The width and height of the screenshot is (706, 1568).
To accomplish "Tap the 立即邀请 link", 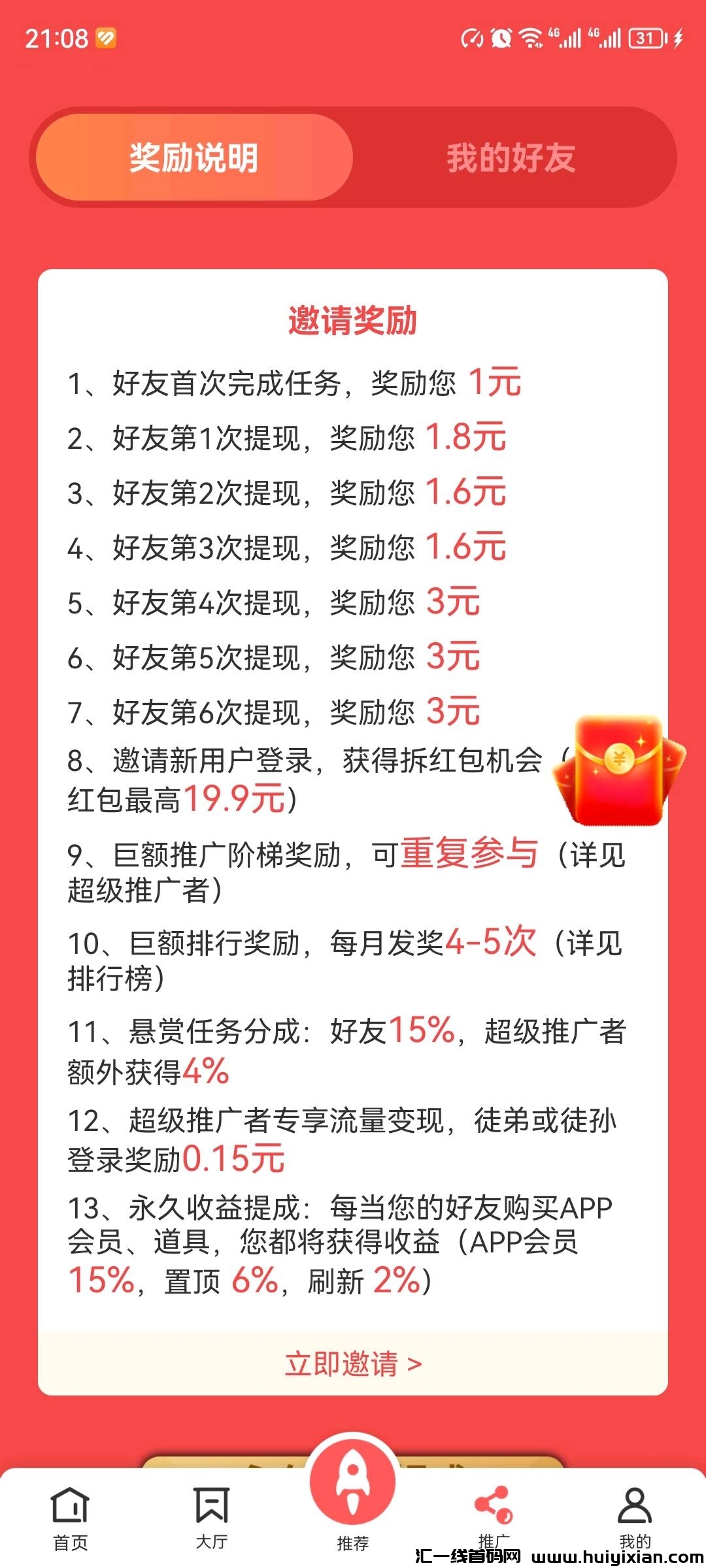I will click(x=353, y=1364).
